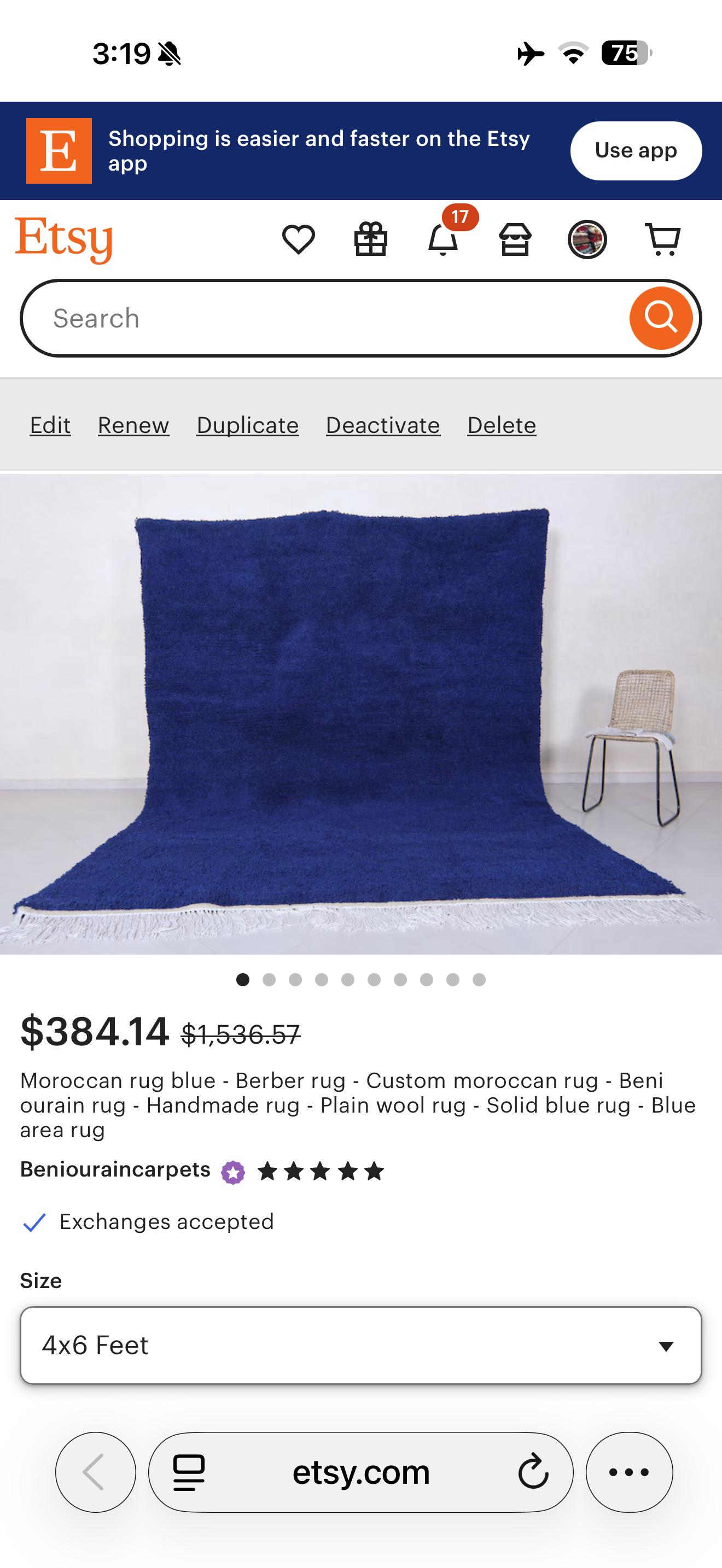This screenshot has width=722, height=1568.
Task: Open the blue rug product photo
Action: pos(360,713)
